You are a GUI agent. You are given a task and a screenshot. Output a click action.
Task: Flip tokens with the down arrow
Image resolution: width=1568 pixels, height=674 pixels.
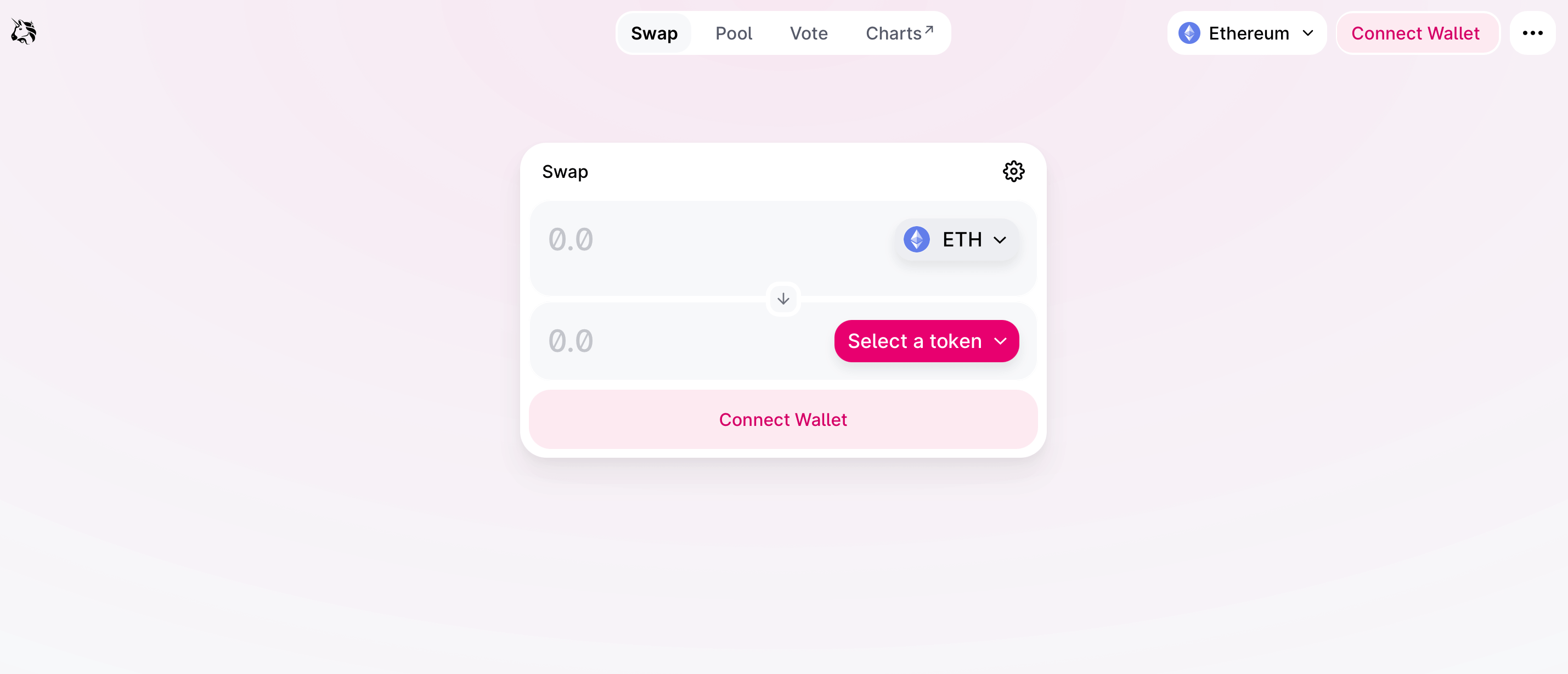point(783,299)
